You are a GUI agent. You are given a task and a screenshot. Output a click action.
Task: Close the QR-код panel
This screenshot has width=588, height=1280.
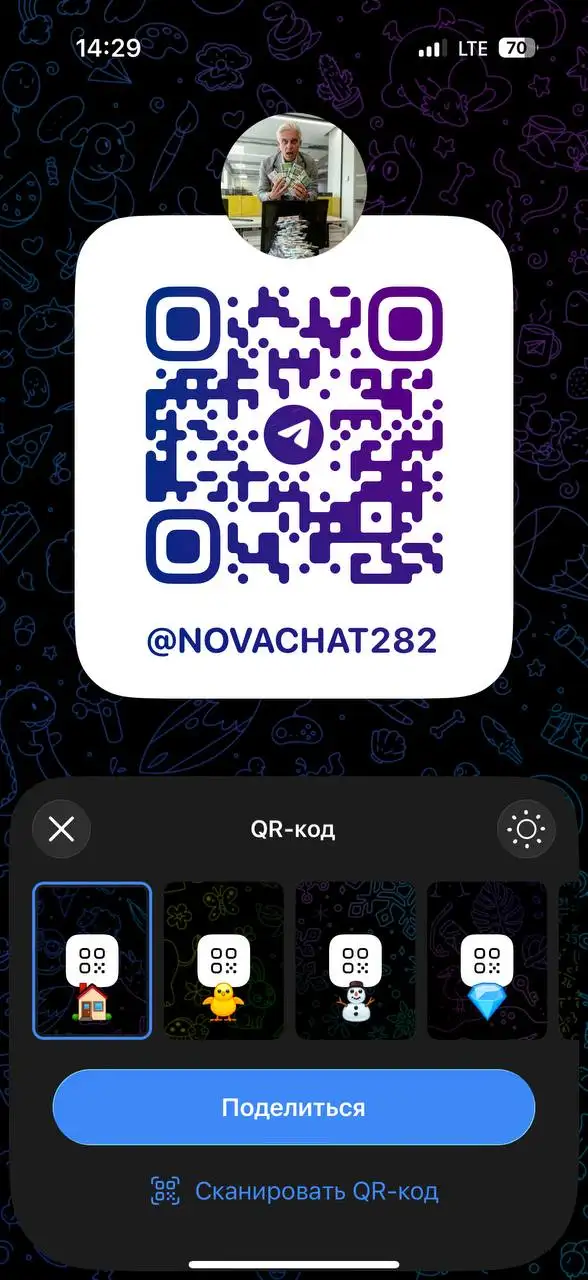62,829
